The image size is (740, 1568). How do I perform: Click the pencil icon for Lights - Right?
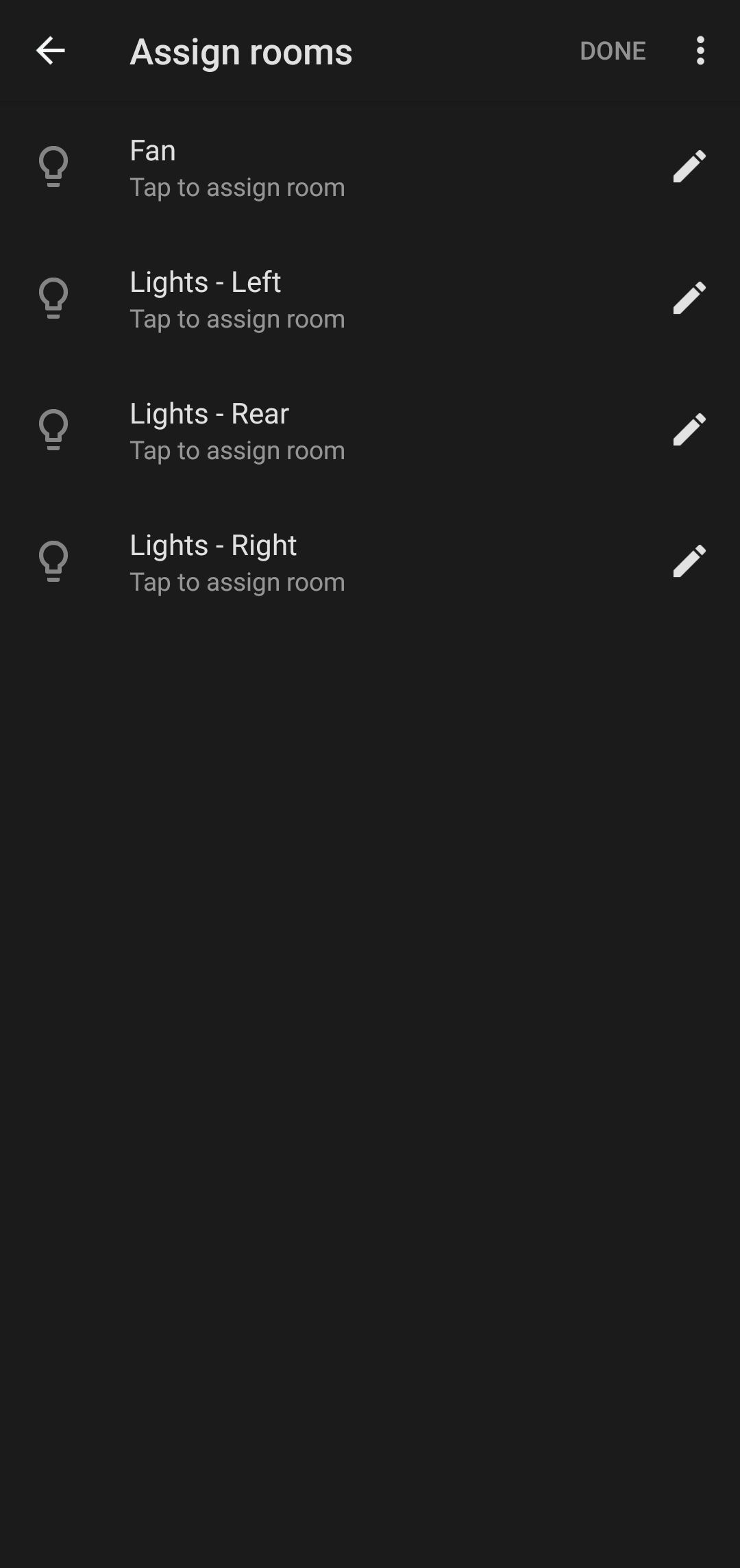click(x=689, y=561)
